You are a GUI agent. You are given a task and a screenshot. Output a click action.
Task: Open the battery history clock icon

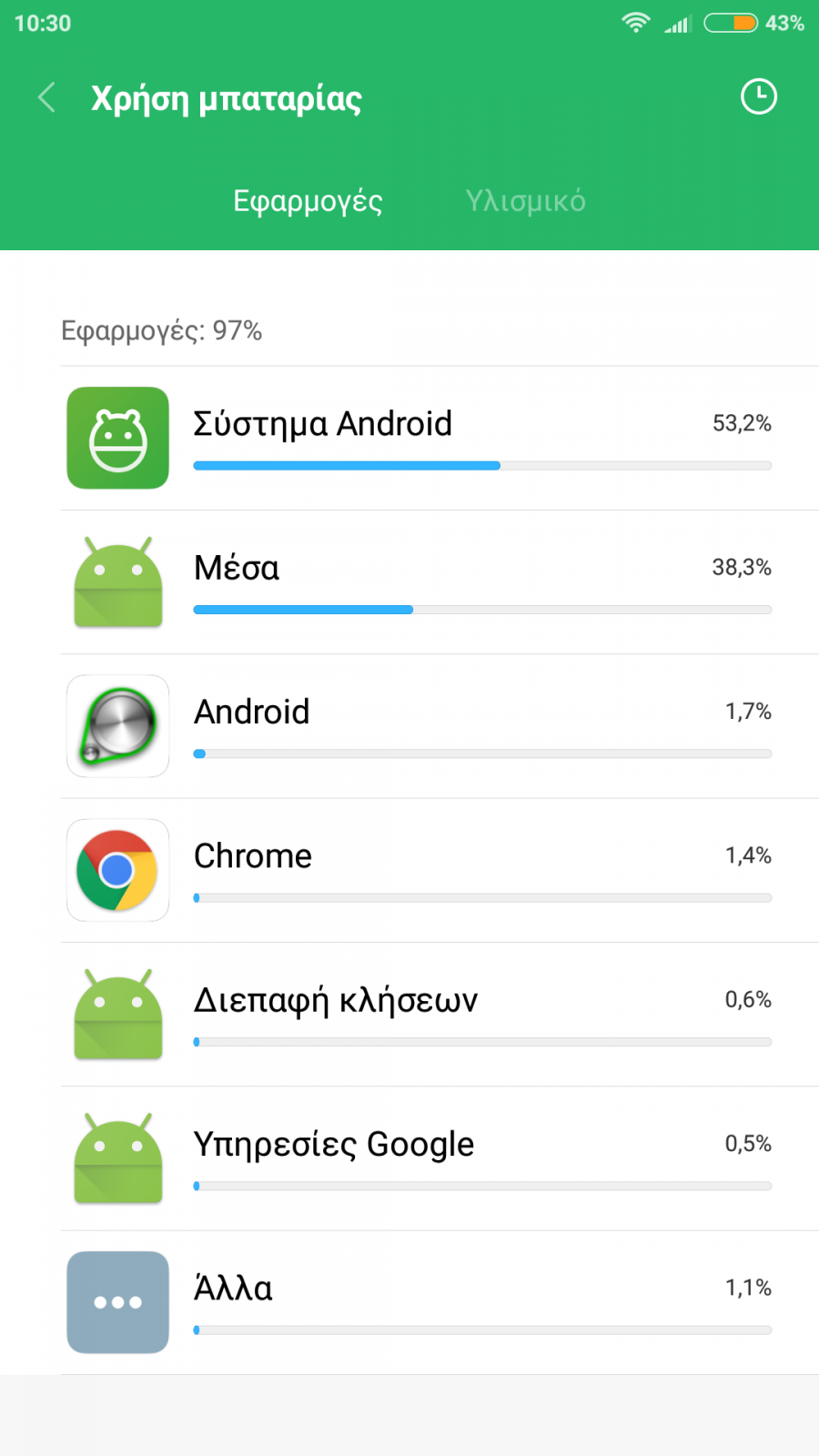coord(758,97)
